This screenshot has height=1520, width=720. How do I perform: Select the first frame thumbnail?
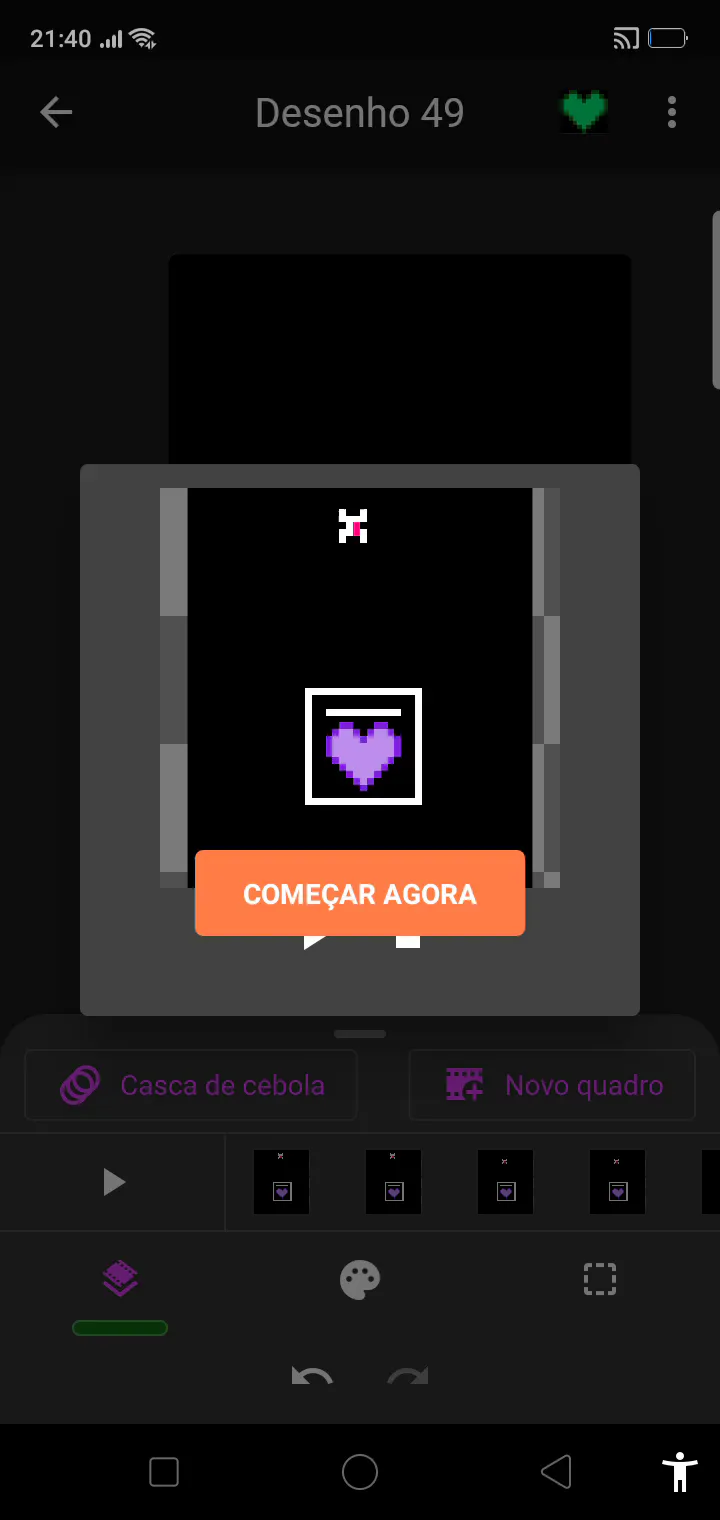click(x=281, y=1182)
